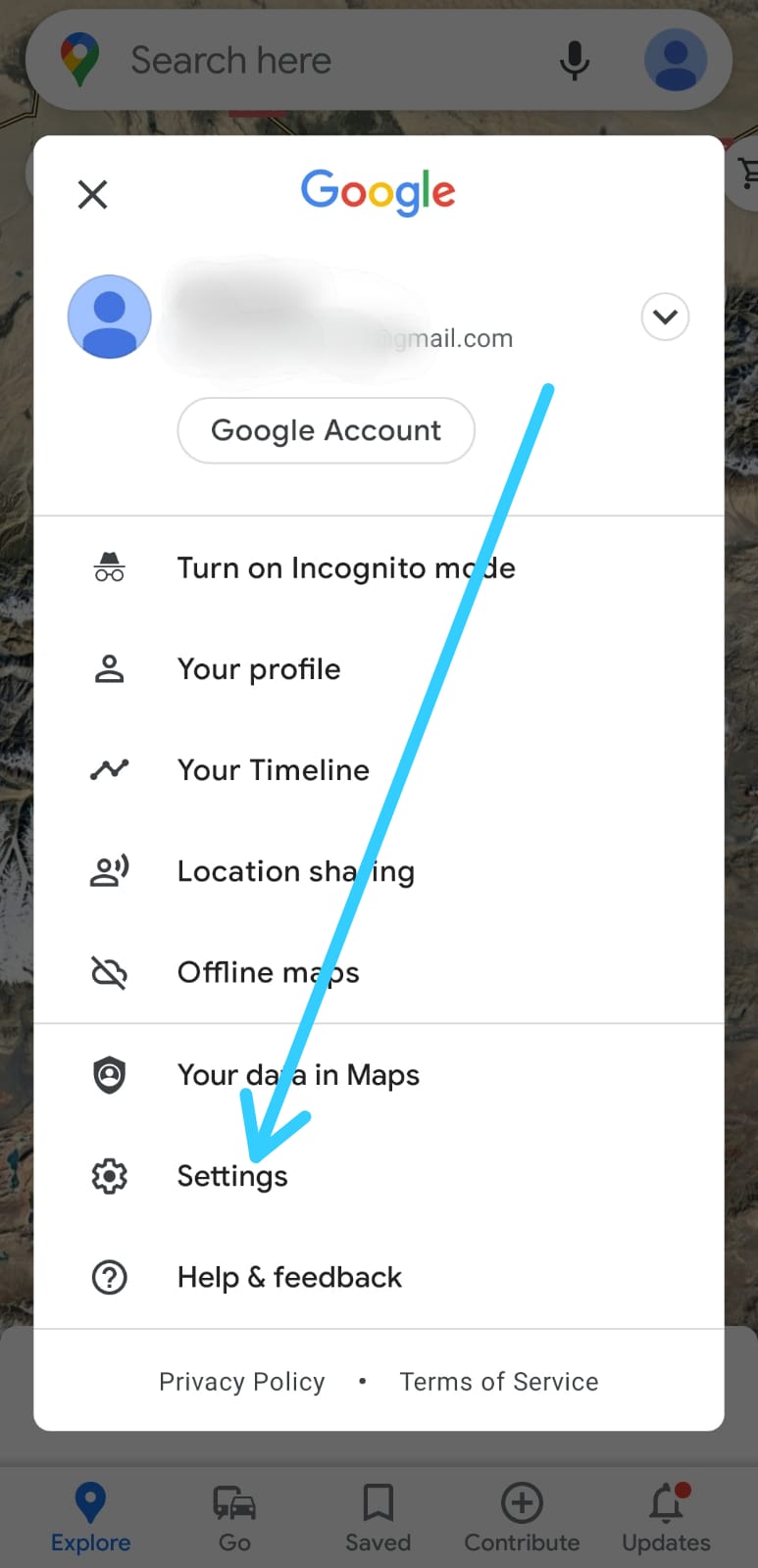
Task: Switch to the Saved tab
Action: pos(378,1518)
